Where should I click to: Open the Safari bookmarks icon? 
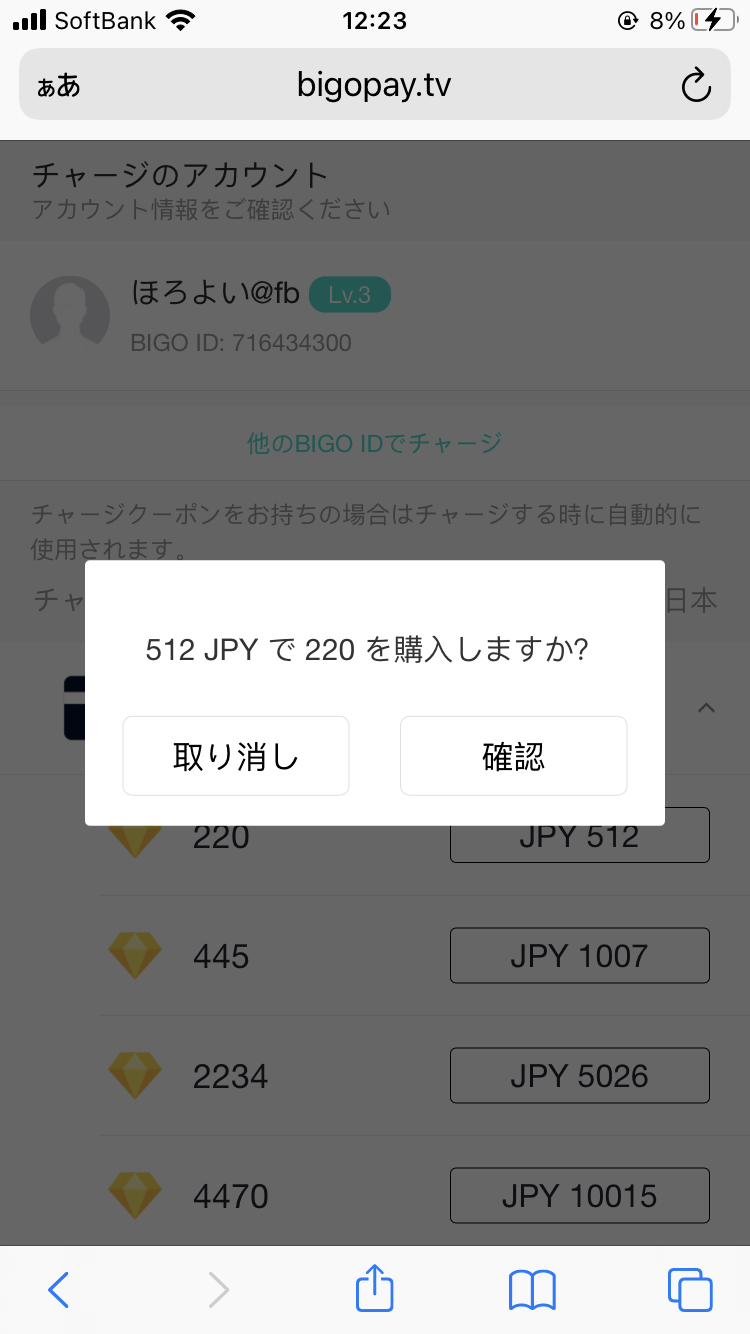point(533,1289)
